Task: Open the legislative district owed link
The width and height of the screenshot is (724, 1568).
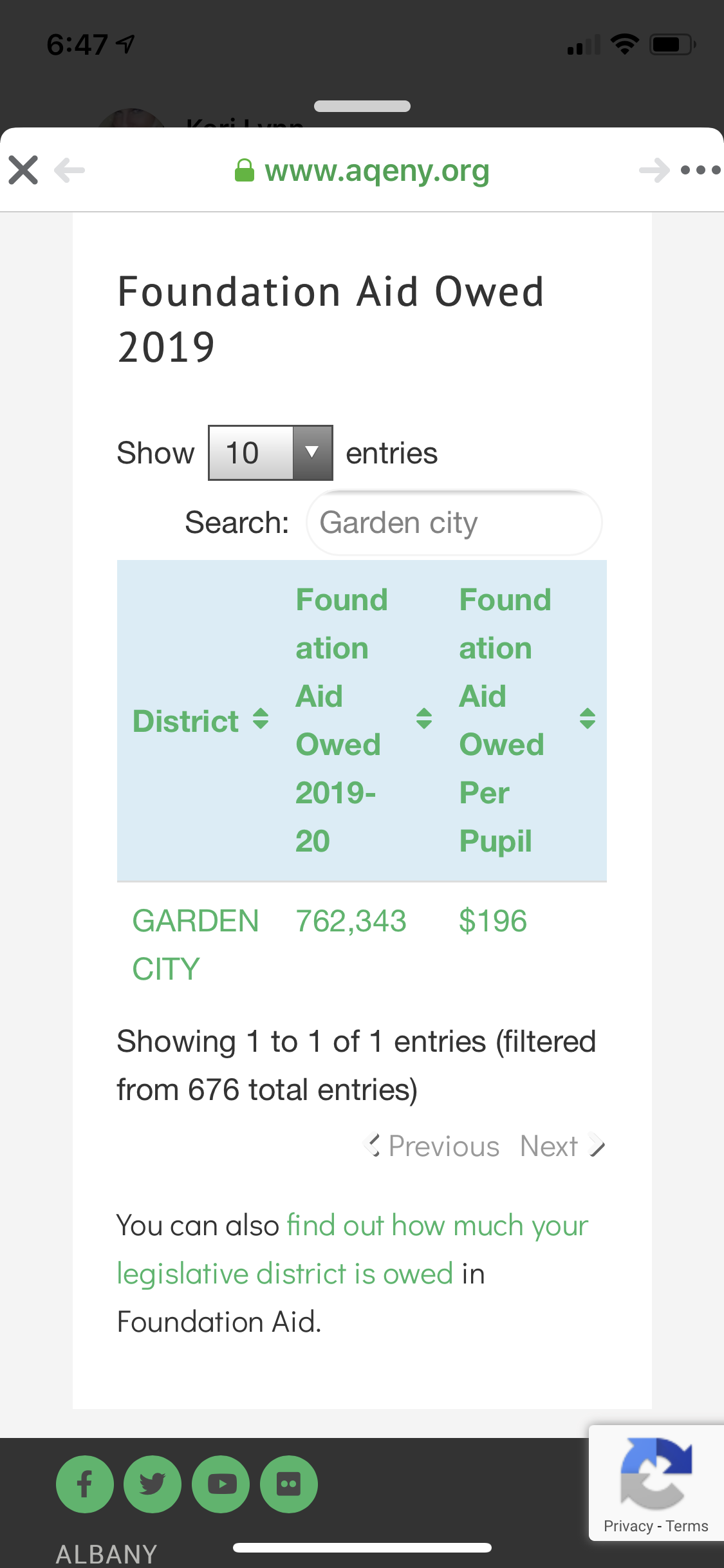Action: (x=351, y=1249)
